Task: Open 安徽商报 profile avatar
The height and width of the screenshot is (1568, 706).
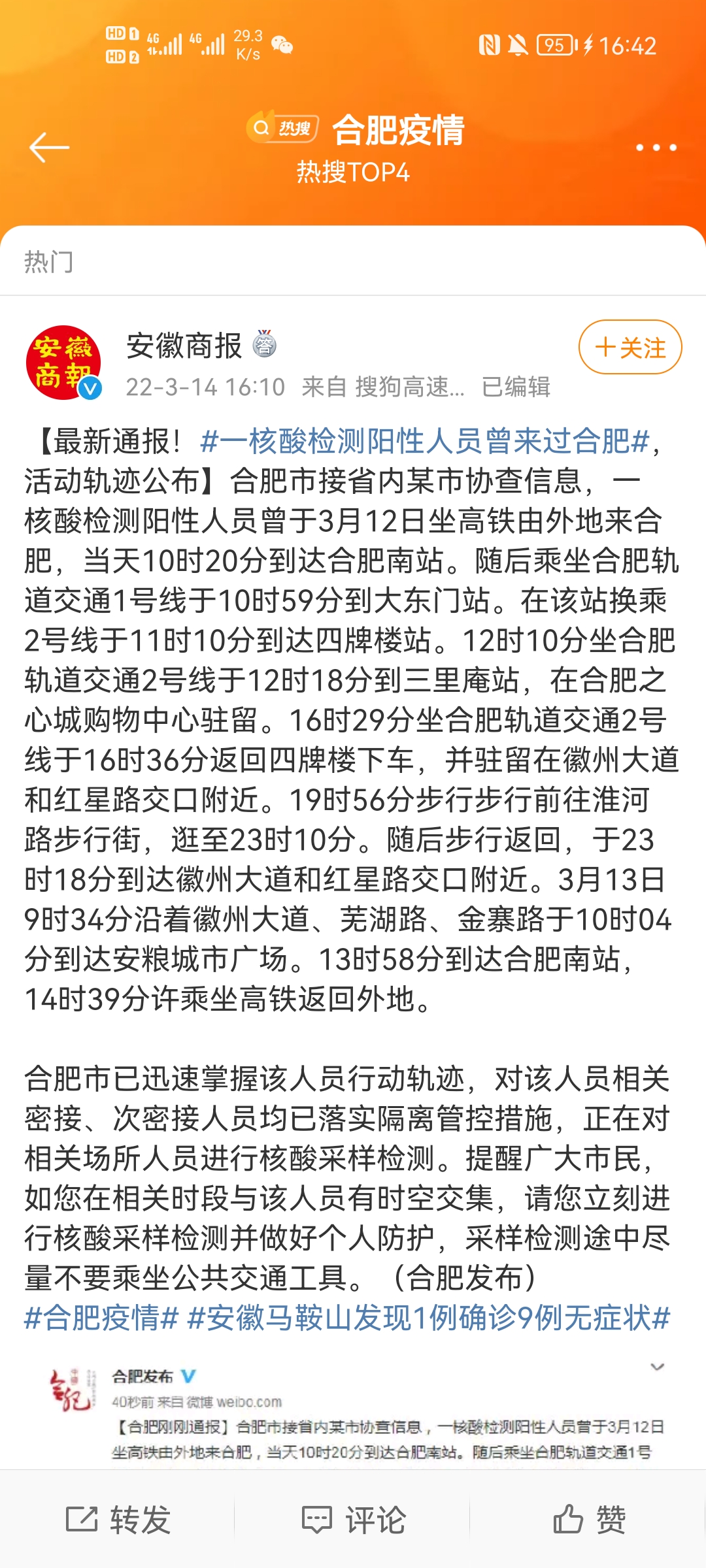Action: 63,363
